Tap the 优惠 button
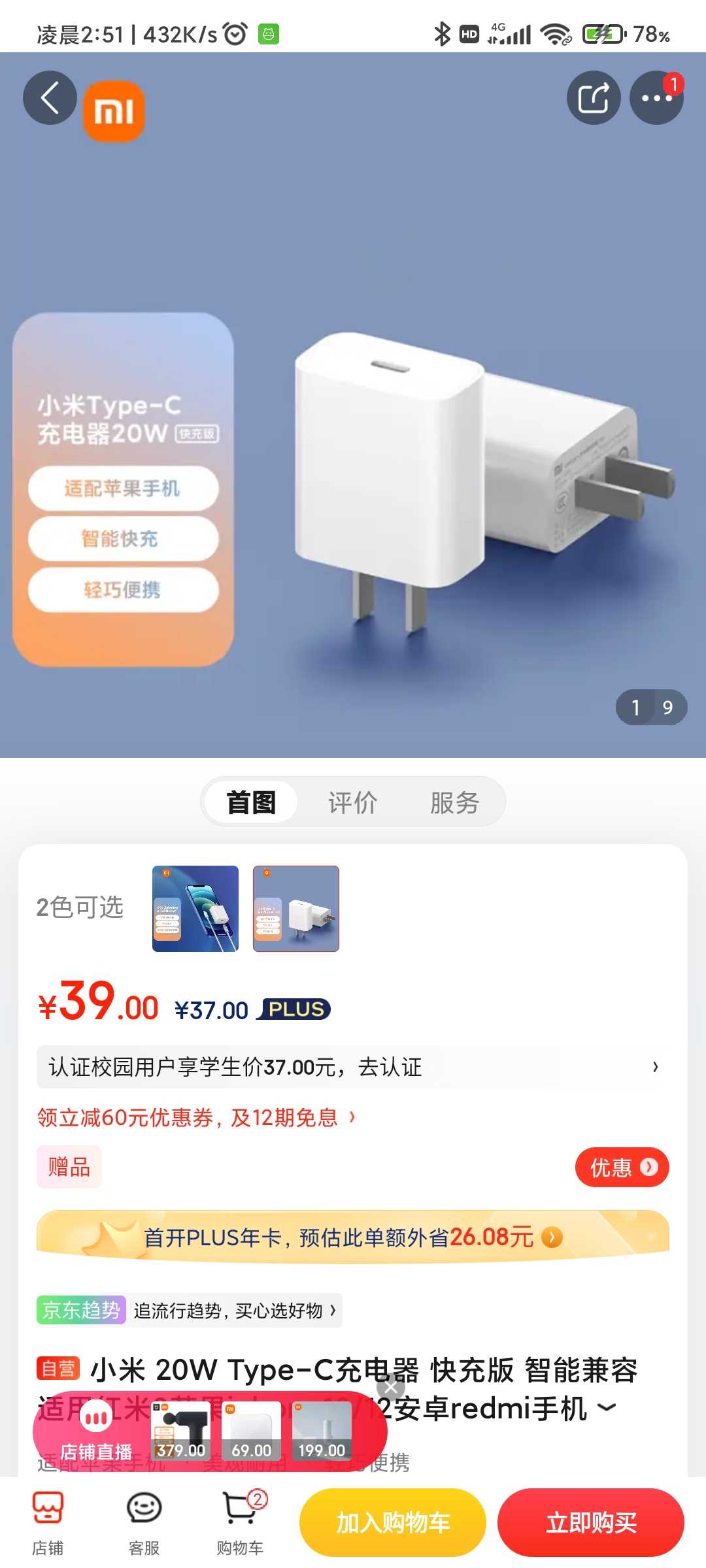The width and height of the screenshot is (706, 1568). pos(622,1167)
